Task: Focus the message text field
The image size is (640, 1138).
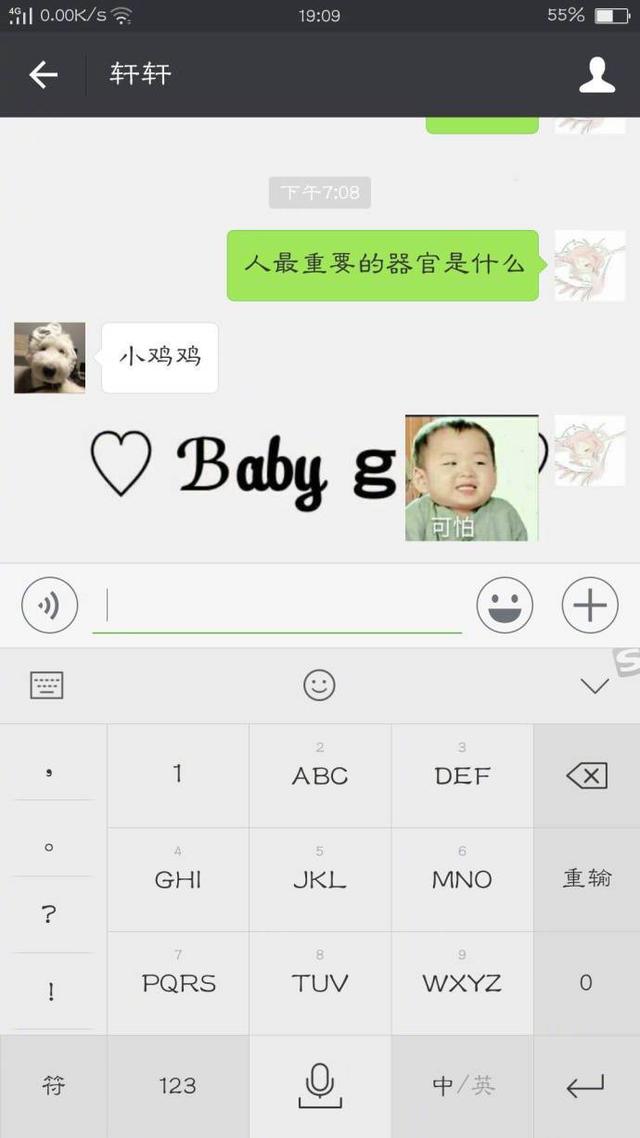Action: click(277, 606)
